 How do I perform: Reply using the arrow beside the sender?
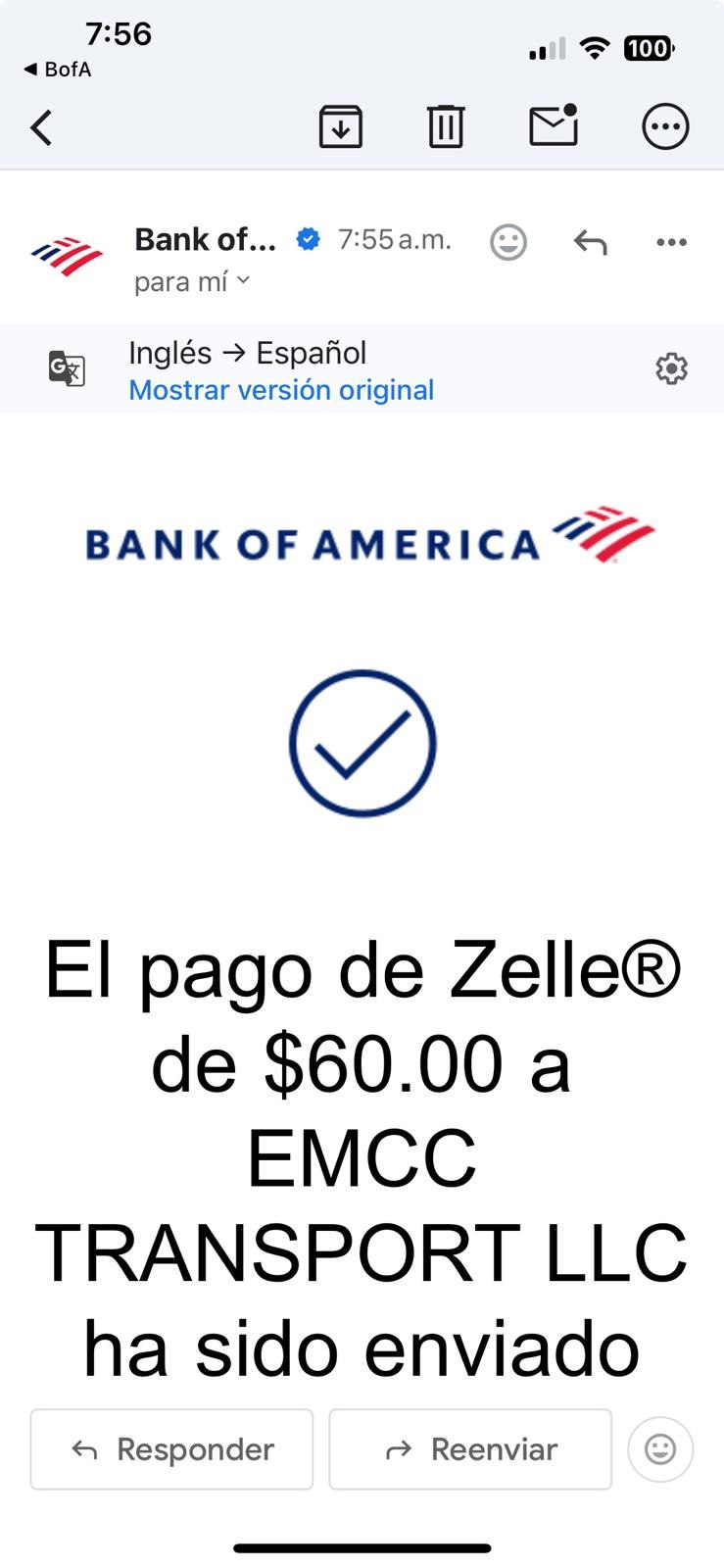tap(590, 242)
